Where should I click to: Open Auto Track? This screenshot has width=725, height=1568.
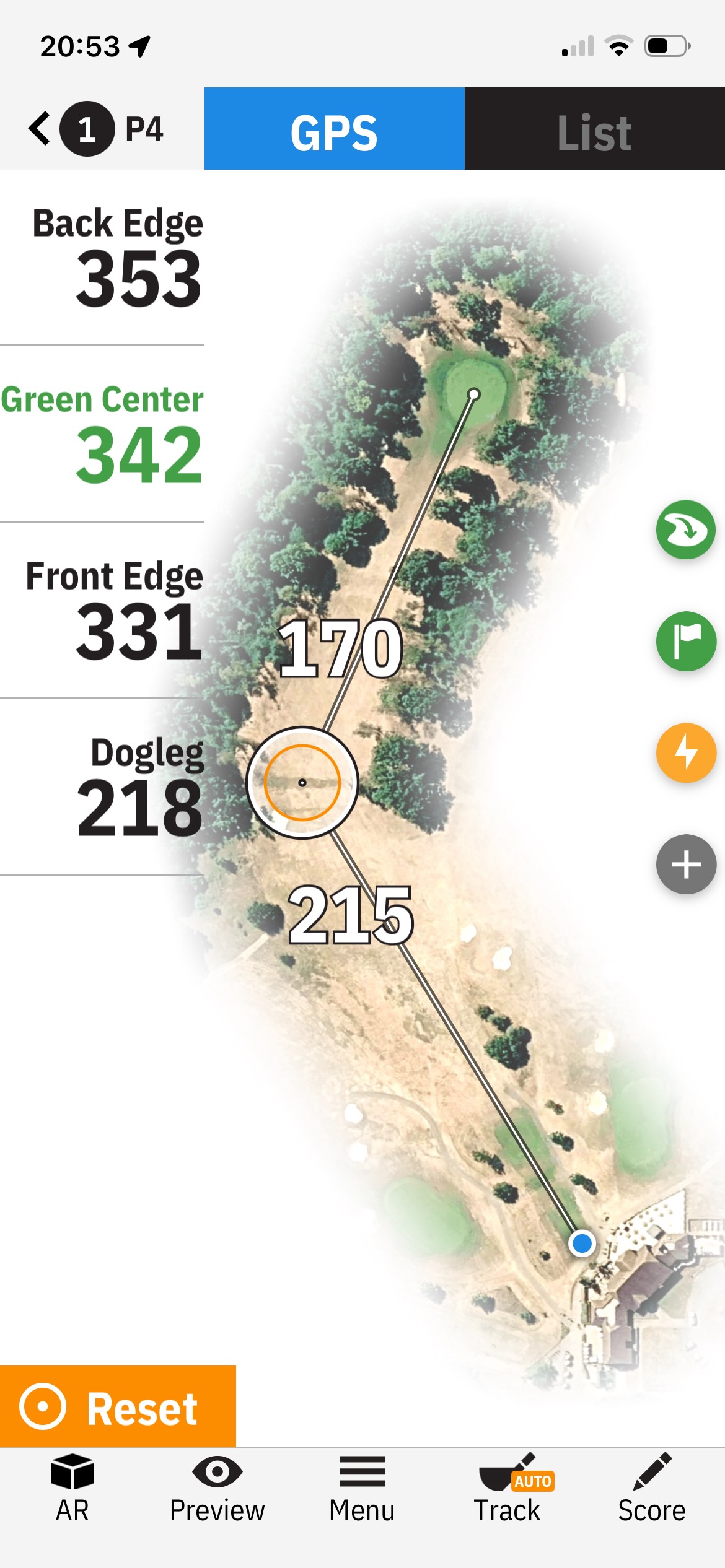(x=508, y=1489)
